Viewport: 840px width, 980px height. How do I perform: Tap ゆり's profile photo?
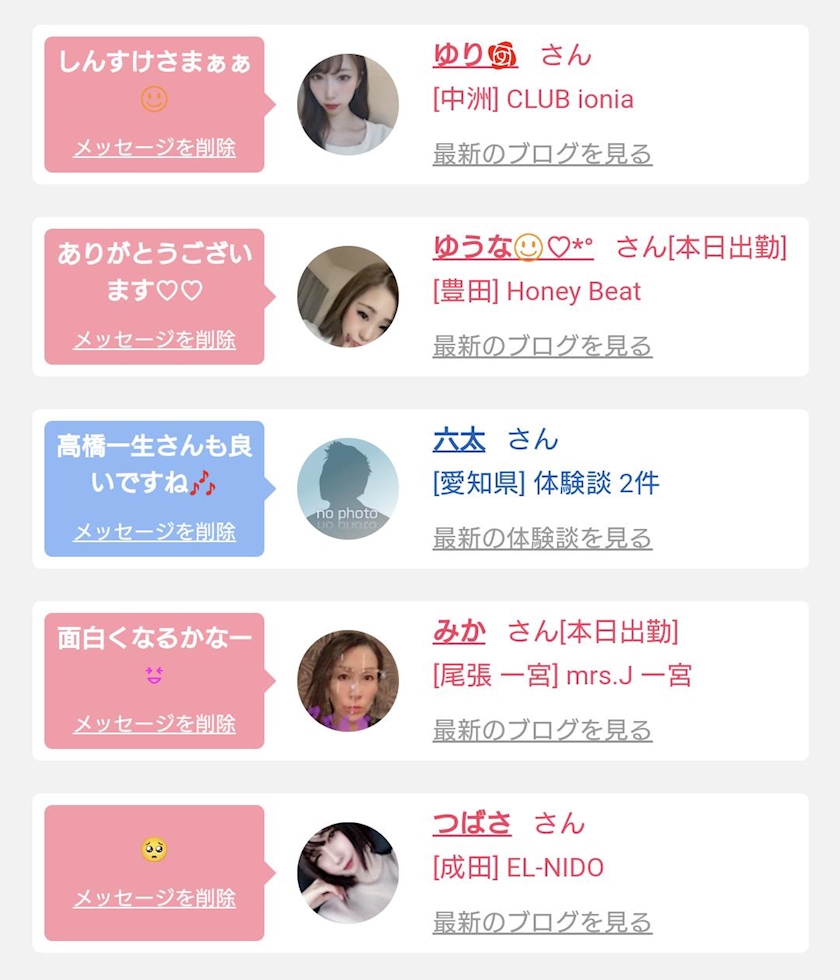pos(348,104)
